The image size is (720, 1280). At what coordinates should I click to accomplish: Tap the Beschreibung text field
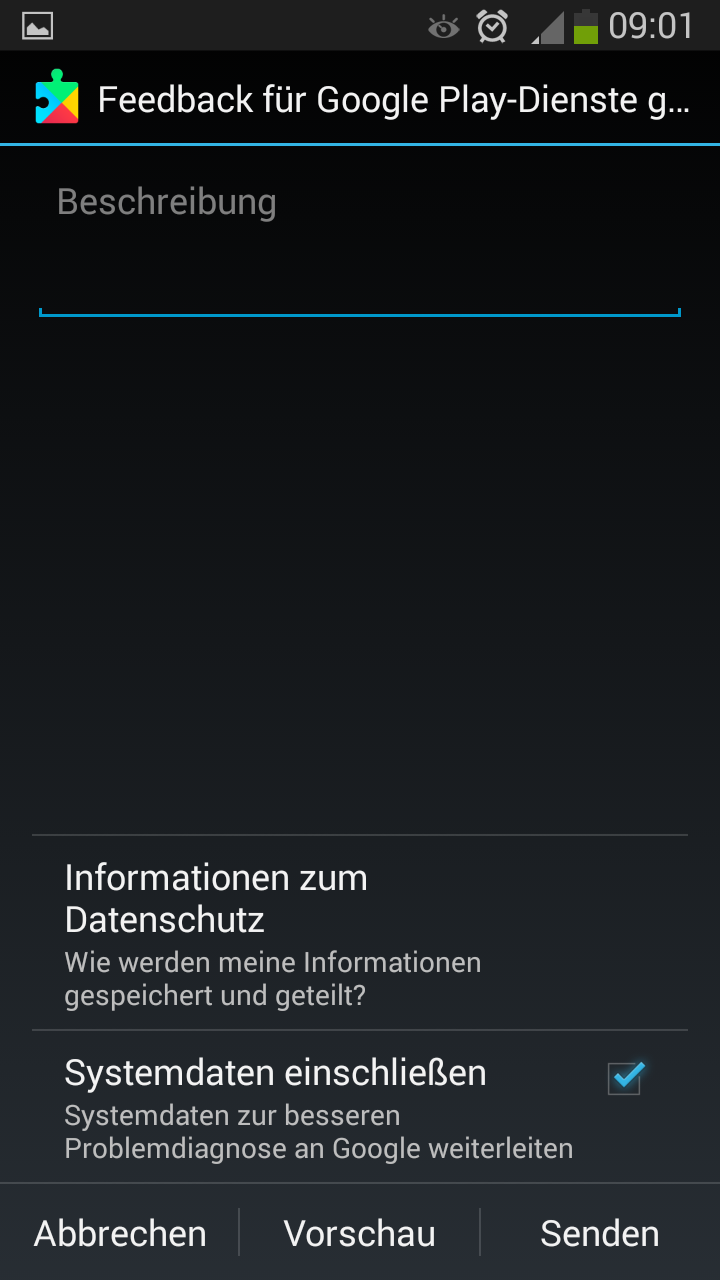coord(360,237)
